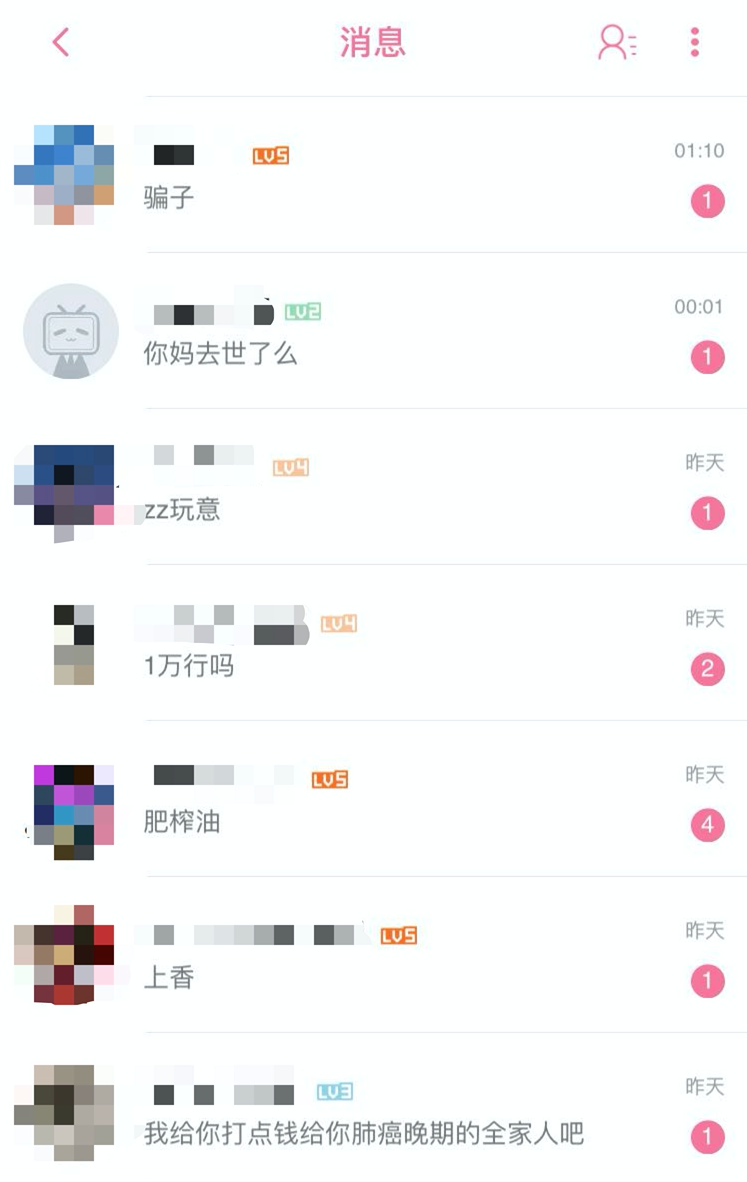747x1182 pixels.
Task: Tap the LV4 badge beside the third username
Action: pyautogui.click(x=288, y=465)
